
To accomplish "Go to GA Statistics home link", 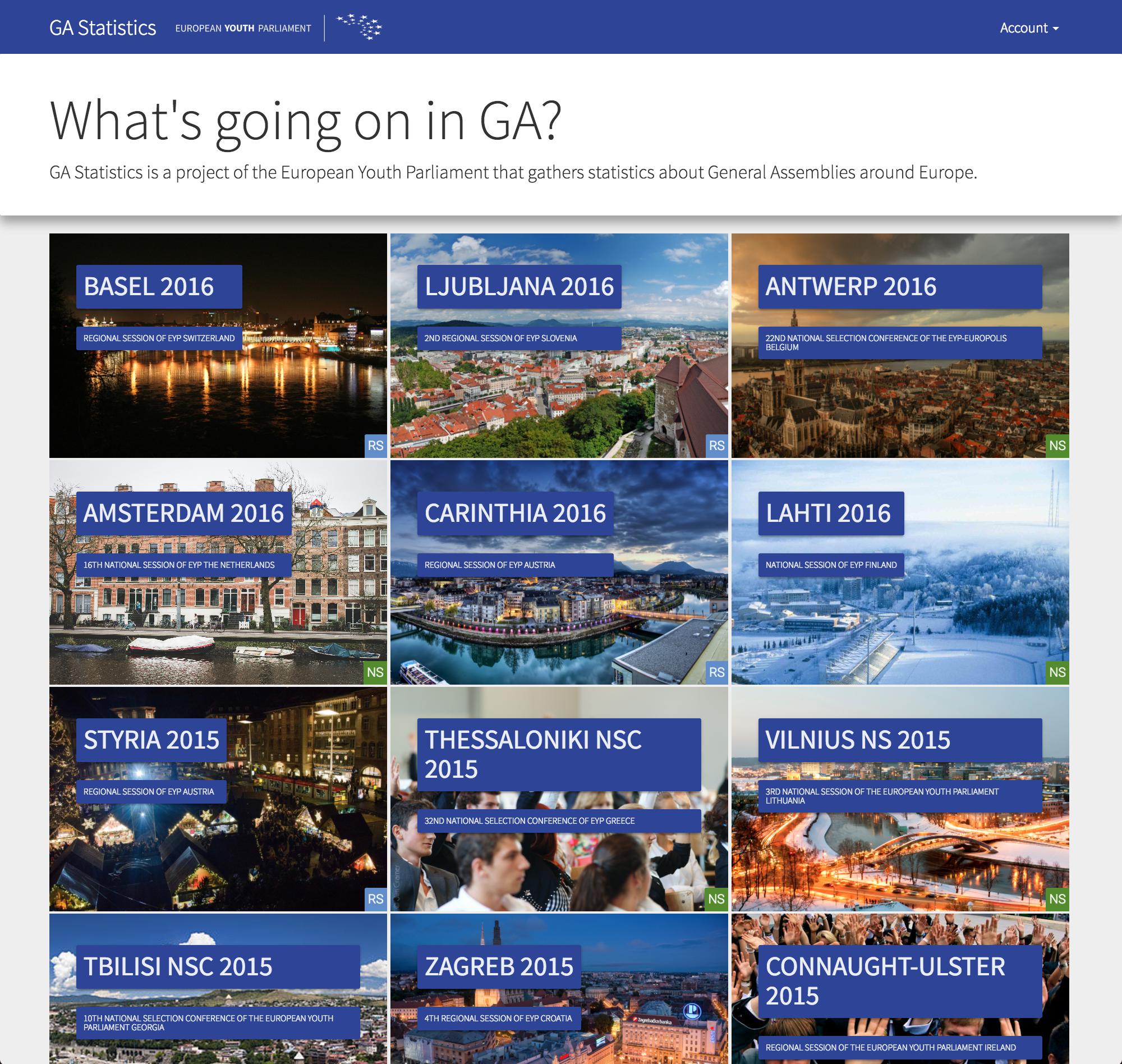I will click(103, 28).
